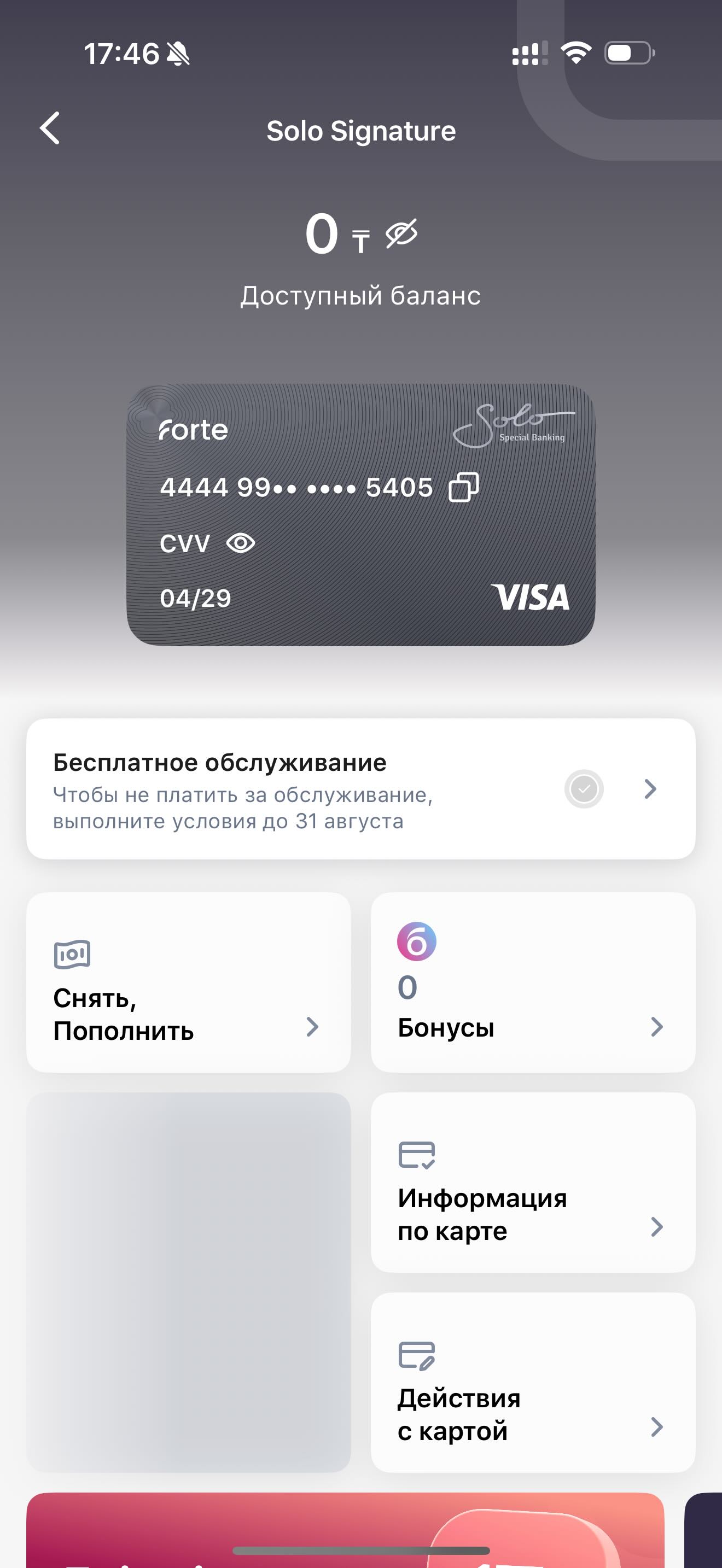Open Снять, Пополнить tile
This screenshot has height=1568, width=722.
189,982
